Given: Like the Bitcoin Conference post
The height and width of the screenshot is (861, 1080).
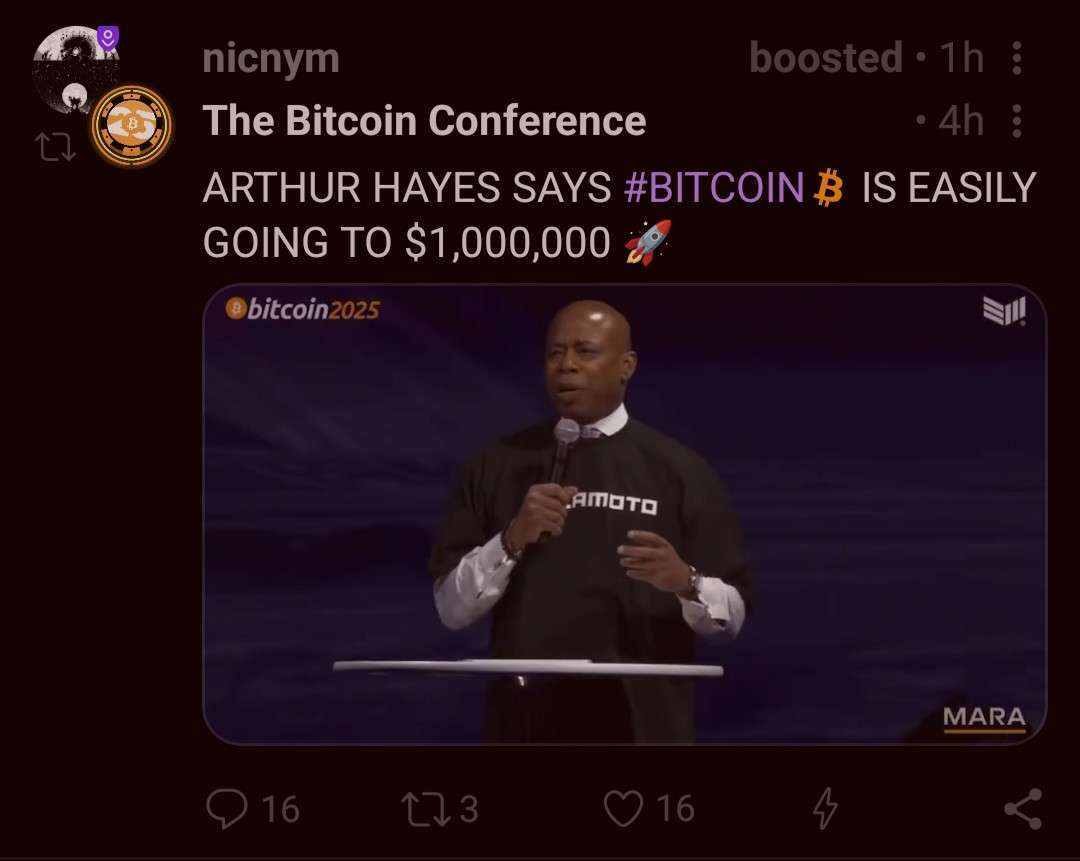Looking at the screenshot, I should click(624, 808).
